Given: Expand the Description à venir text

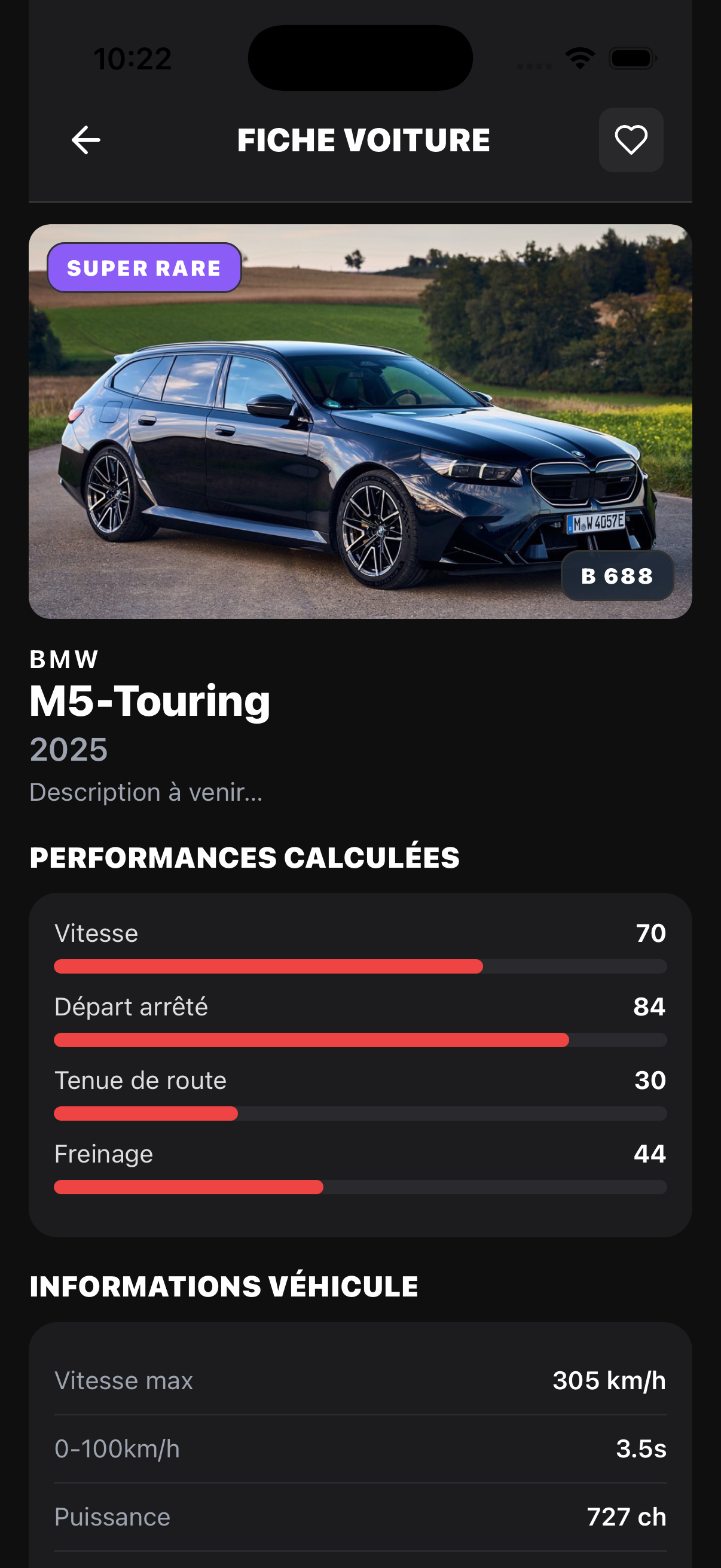Looking at the screenshot, I should (x=146, y=792).
